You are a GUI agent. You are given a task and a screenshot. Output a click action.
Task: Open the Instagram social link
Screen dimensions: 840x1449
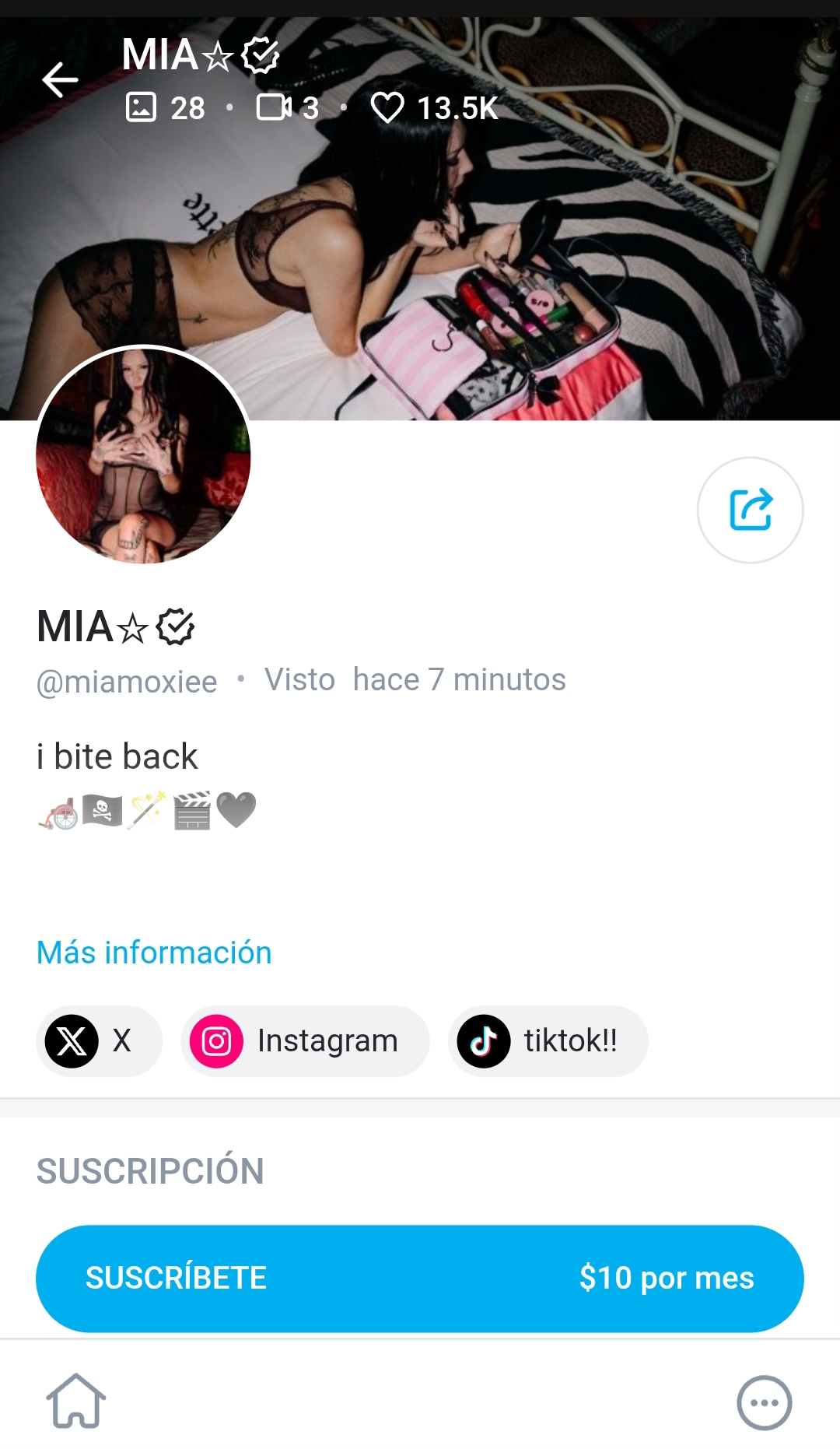coord(304,1041)
